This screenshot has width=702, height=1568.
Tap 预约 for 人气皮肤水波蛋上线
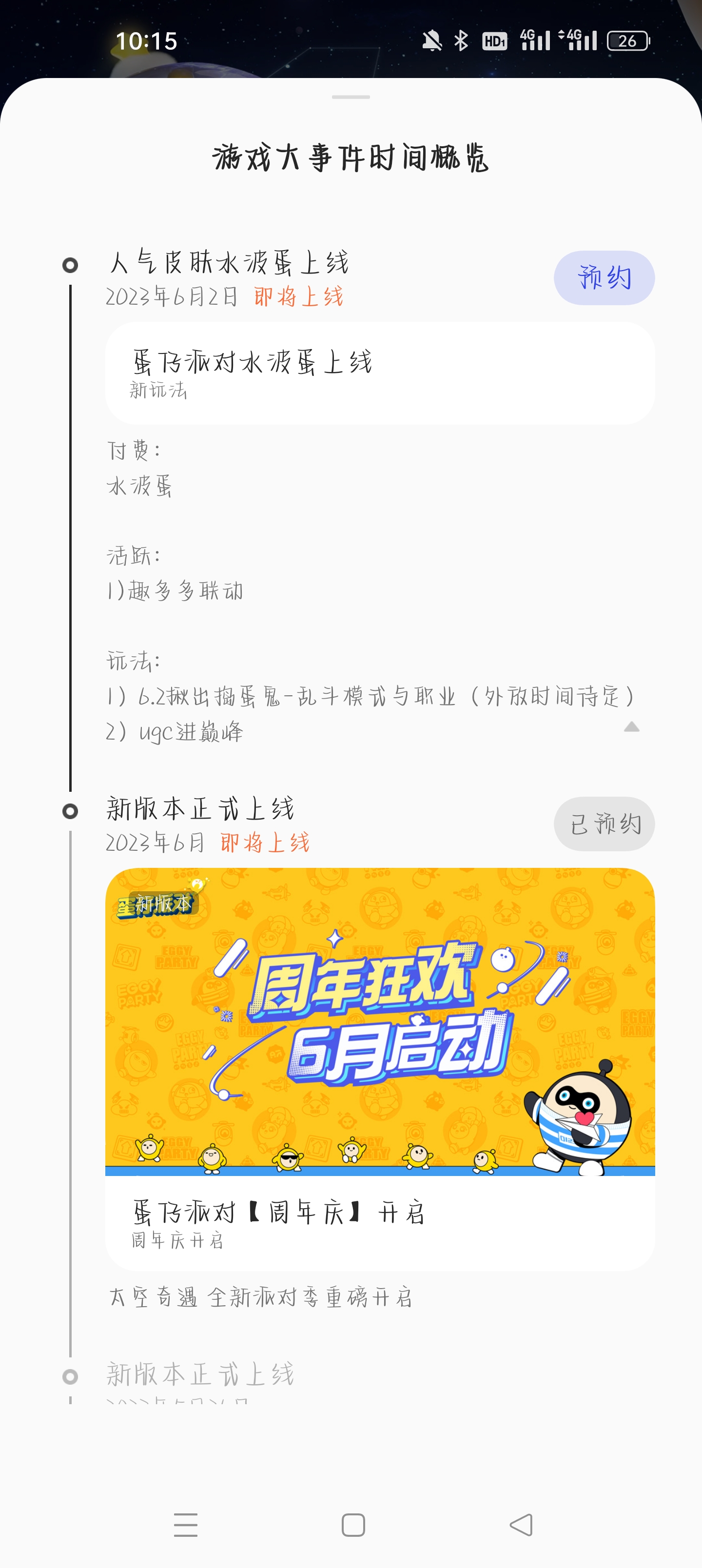coord(604,277)
